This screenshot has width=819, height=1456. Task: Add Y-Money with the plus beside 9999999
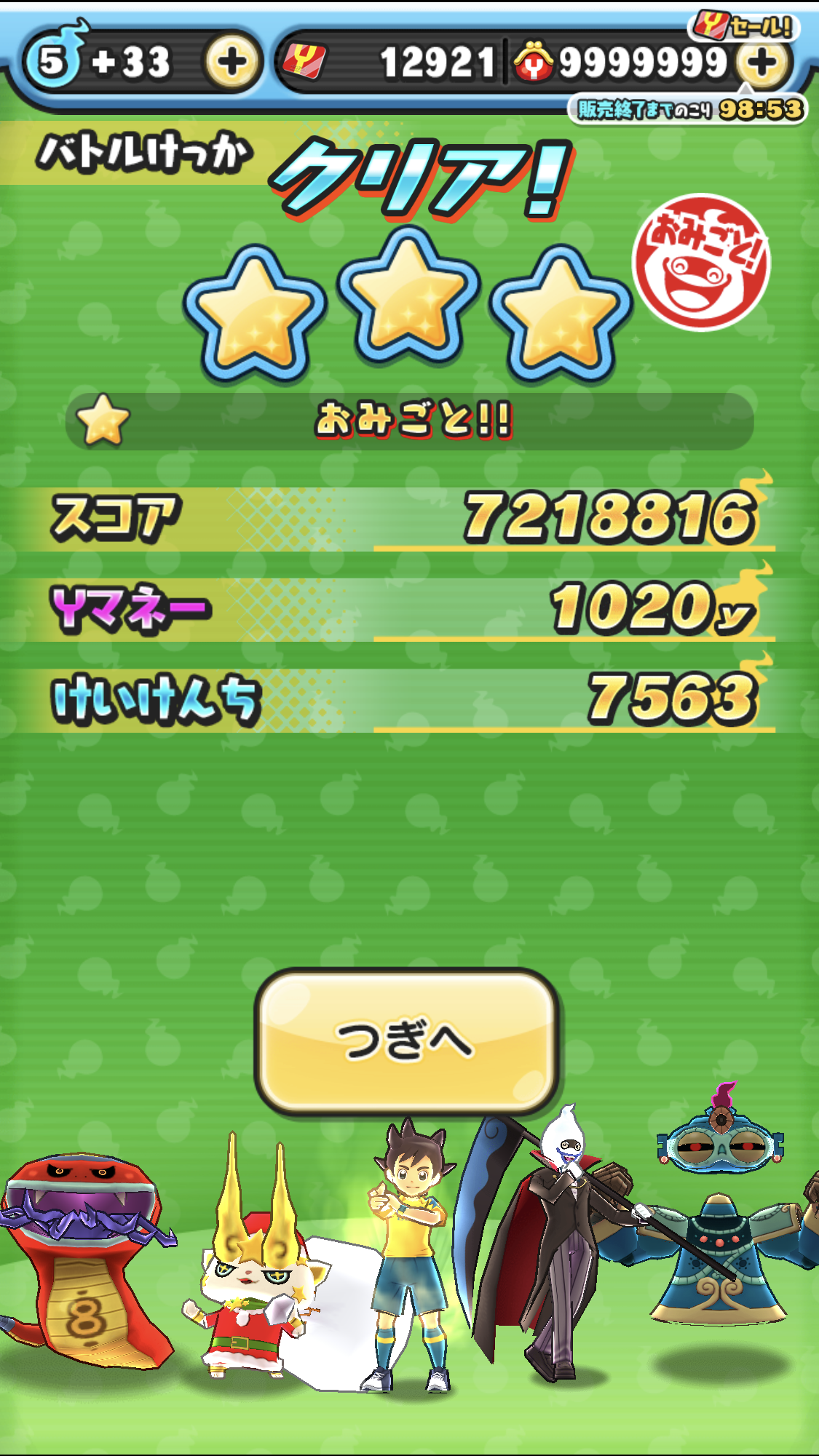point(761,63)
